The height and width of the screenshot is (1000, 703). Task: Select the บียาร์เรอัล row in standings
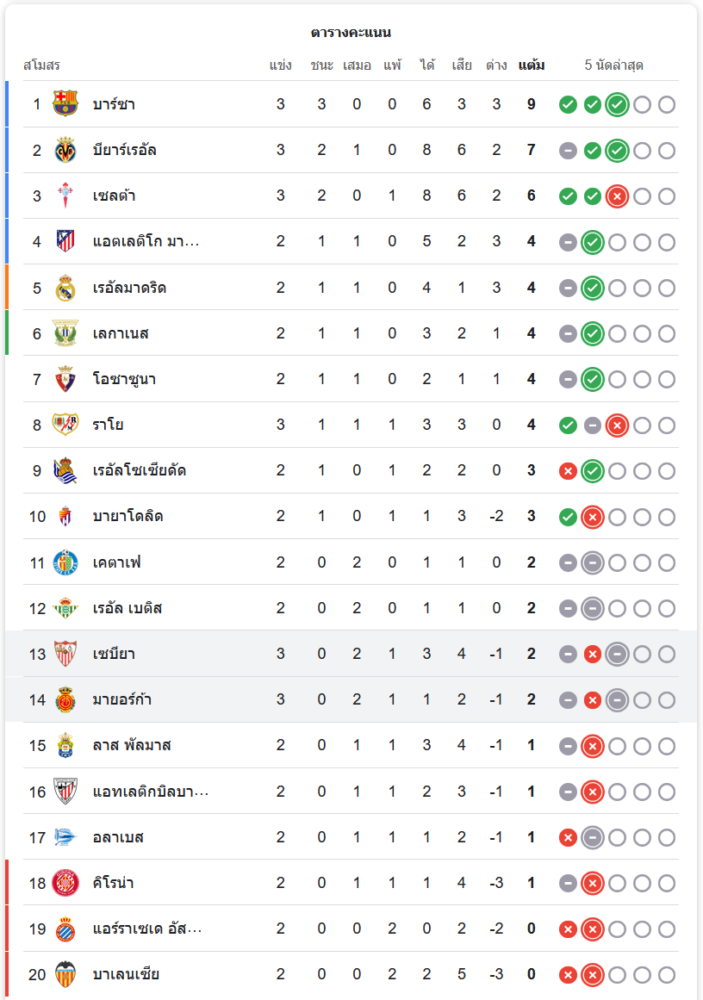point(124,150)
